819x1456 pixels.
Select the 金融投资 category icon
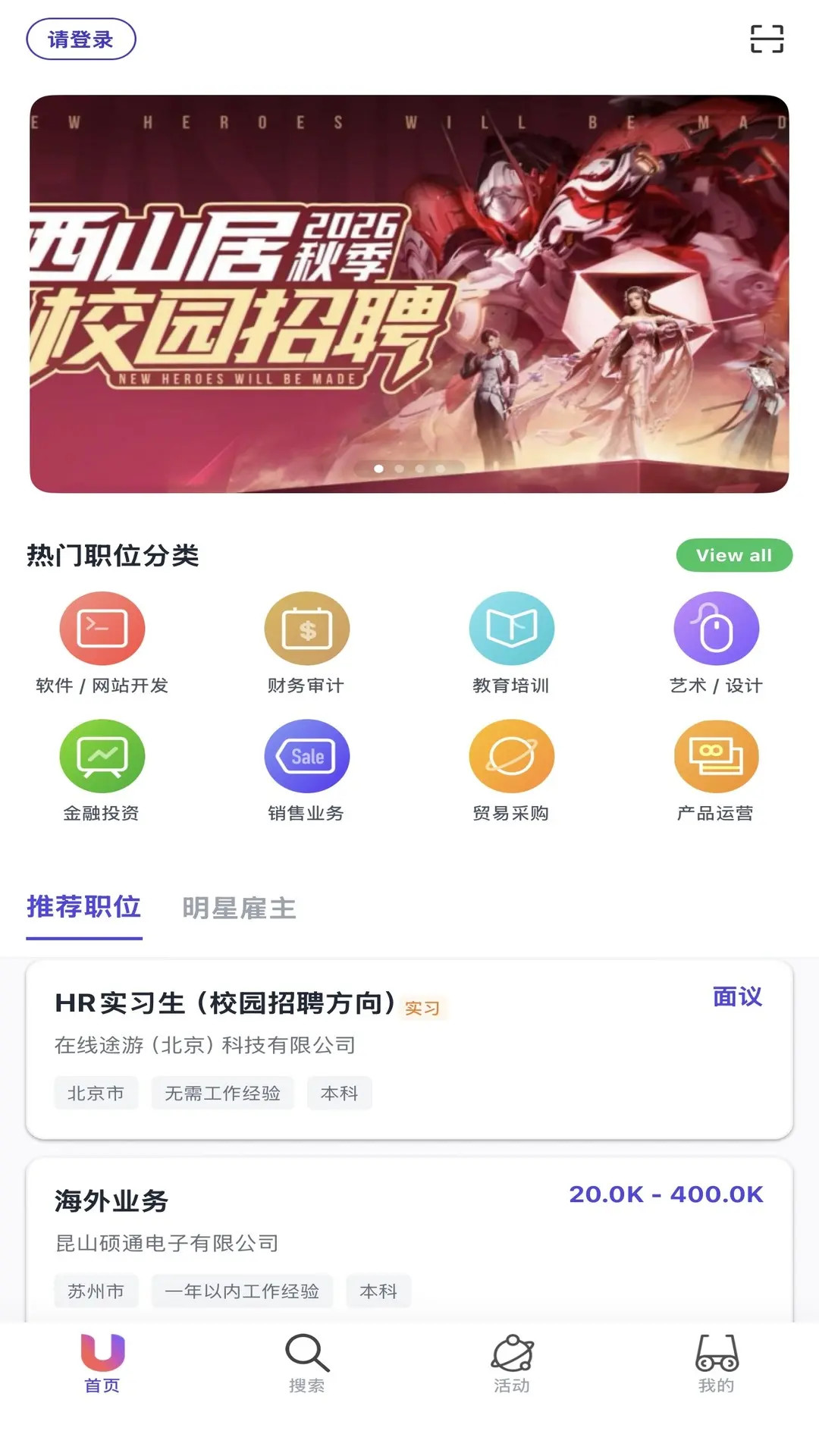[102, 756]
